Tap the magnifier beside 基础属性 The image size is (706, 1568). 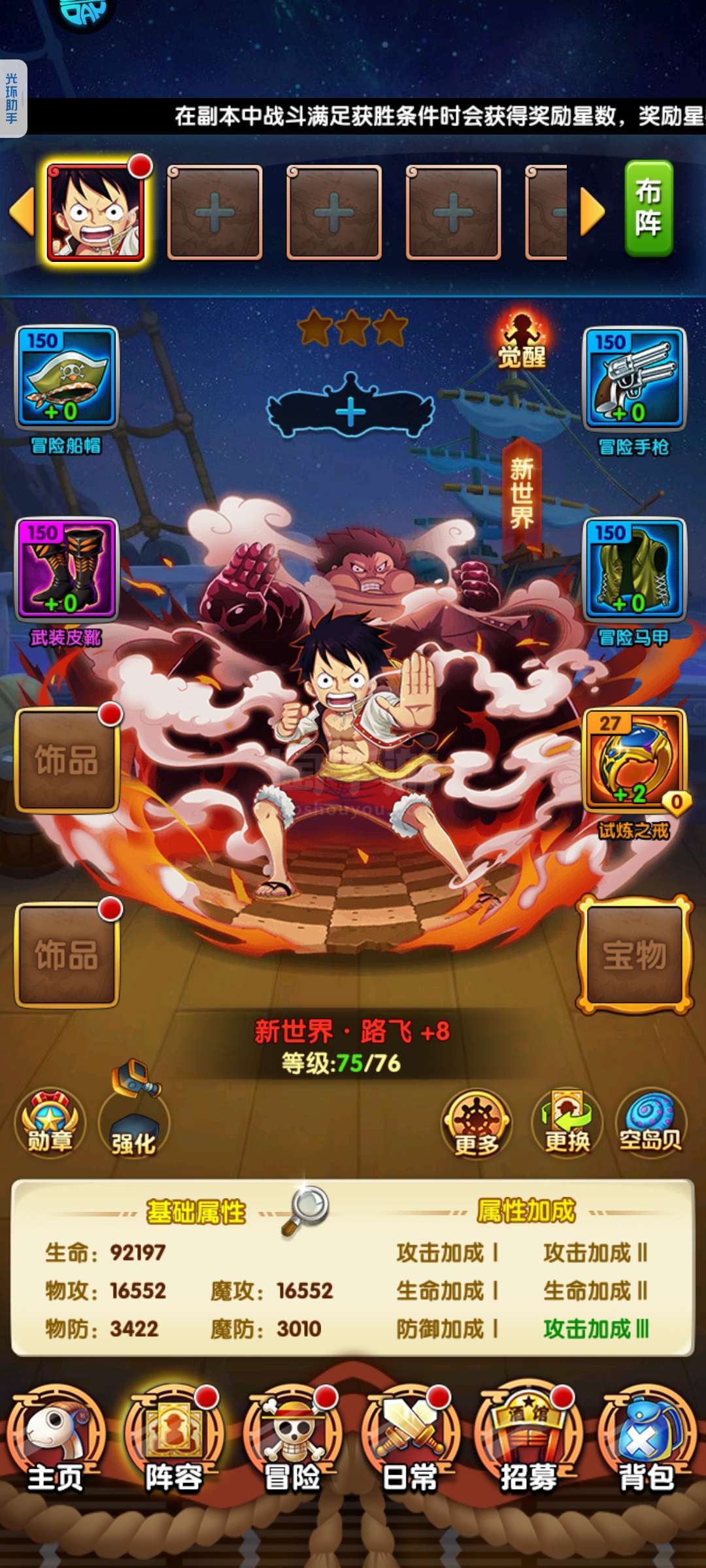(305, 1210)
